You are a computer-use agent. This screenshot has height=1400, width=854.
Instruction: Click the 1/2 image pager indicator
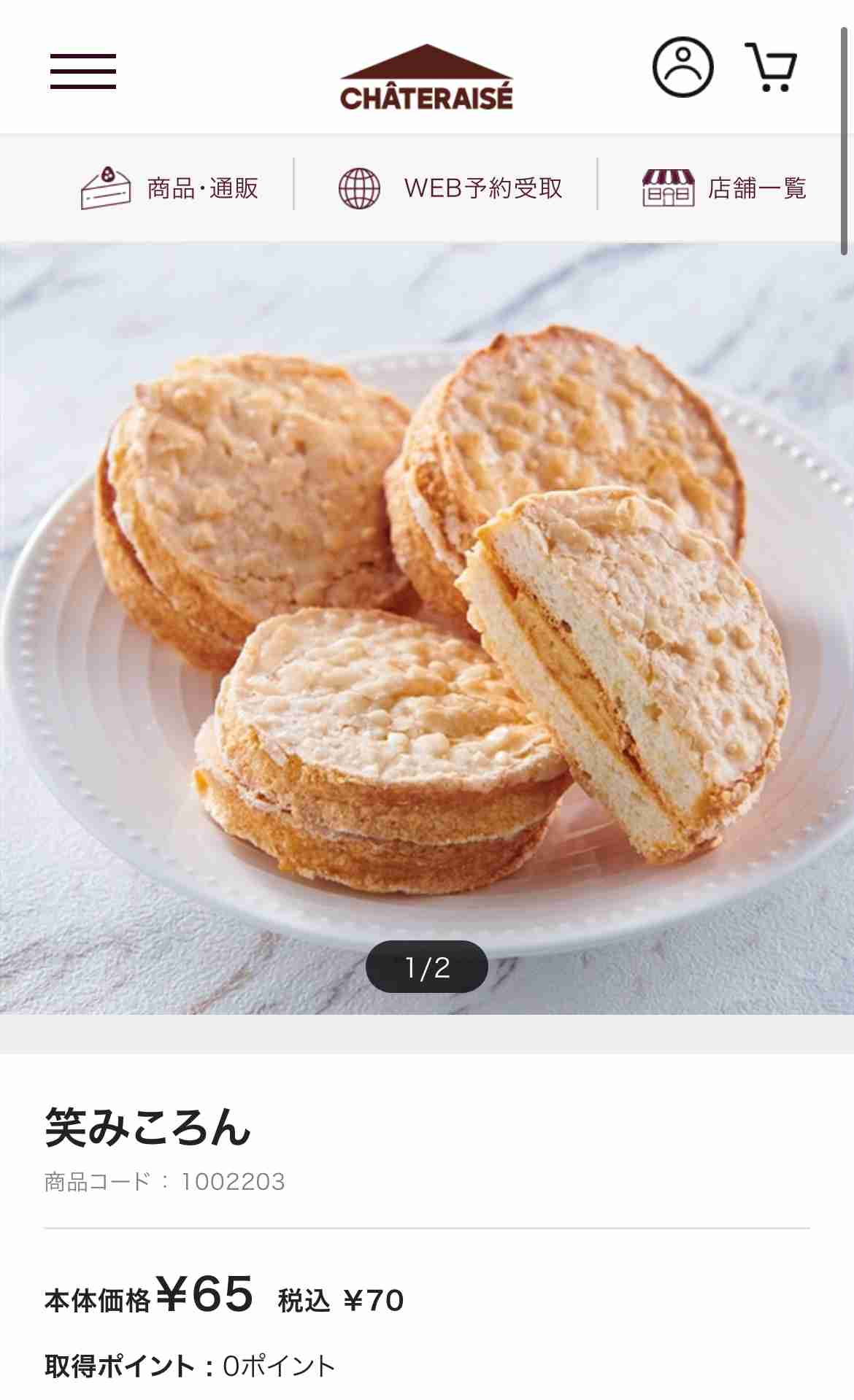(x=427, y=967)
